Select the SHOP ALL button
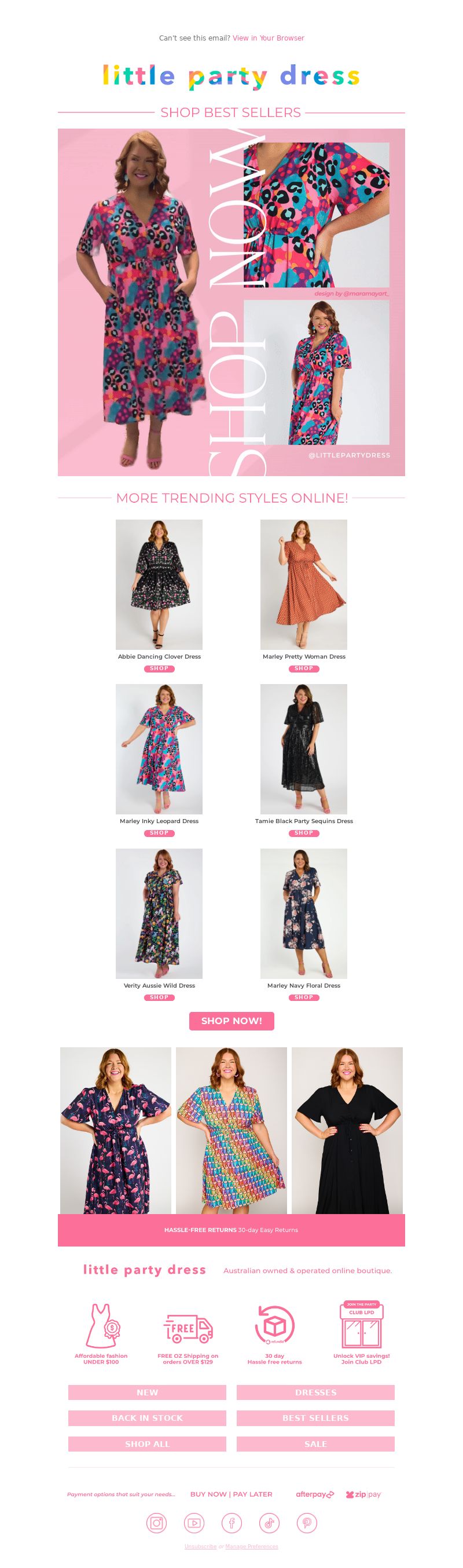463x1568 pixels. pyautogui.click(x=147, y=1444)
